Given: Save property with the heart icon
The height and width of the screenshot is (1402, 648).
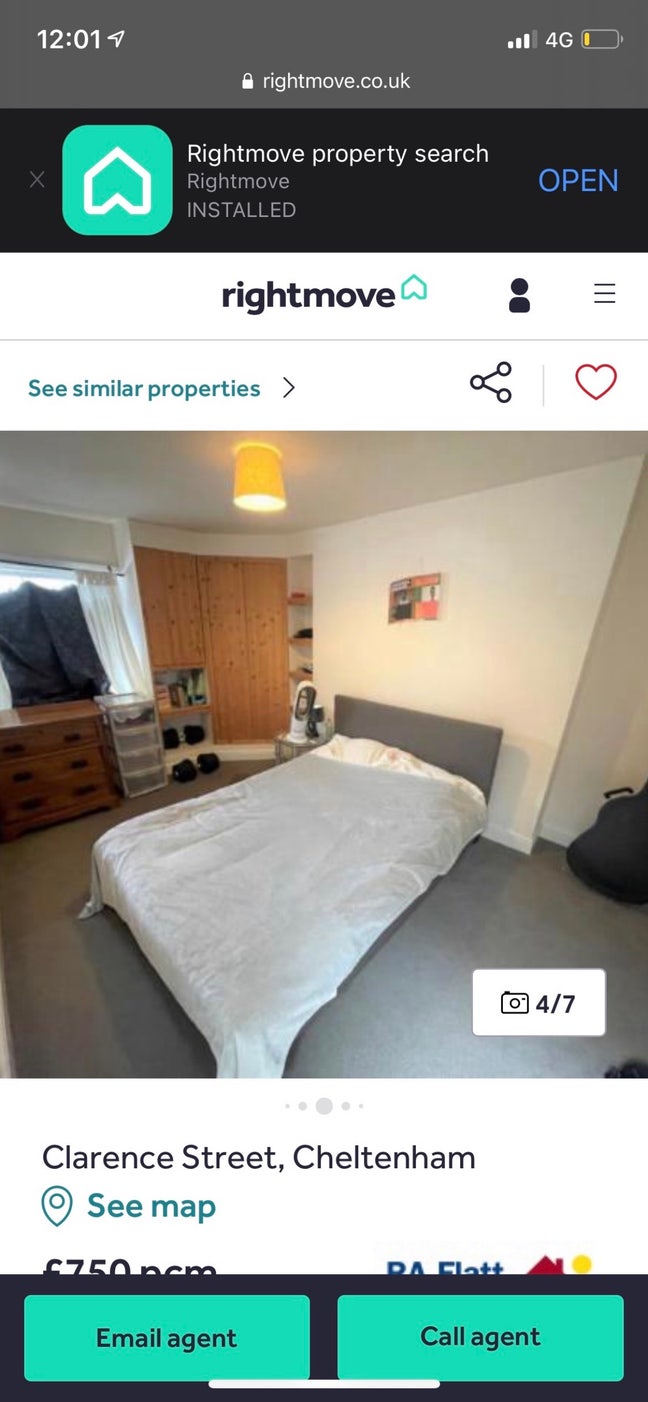Looking at the screenshot, I should tap(595, 383).
